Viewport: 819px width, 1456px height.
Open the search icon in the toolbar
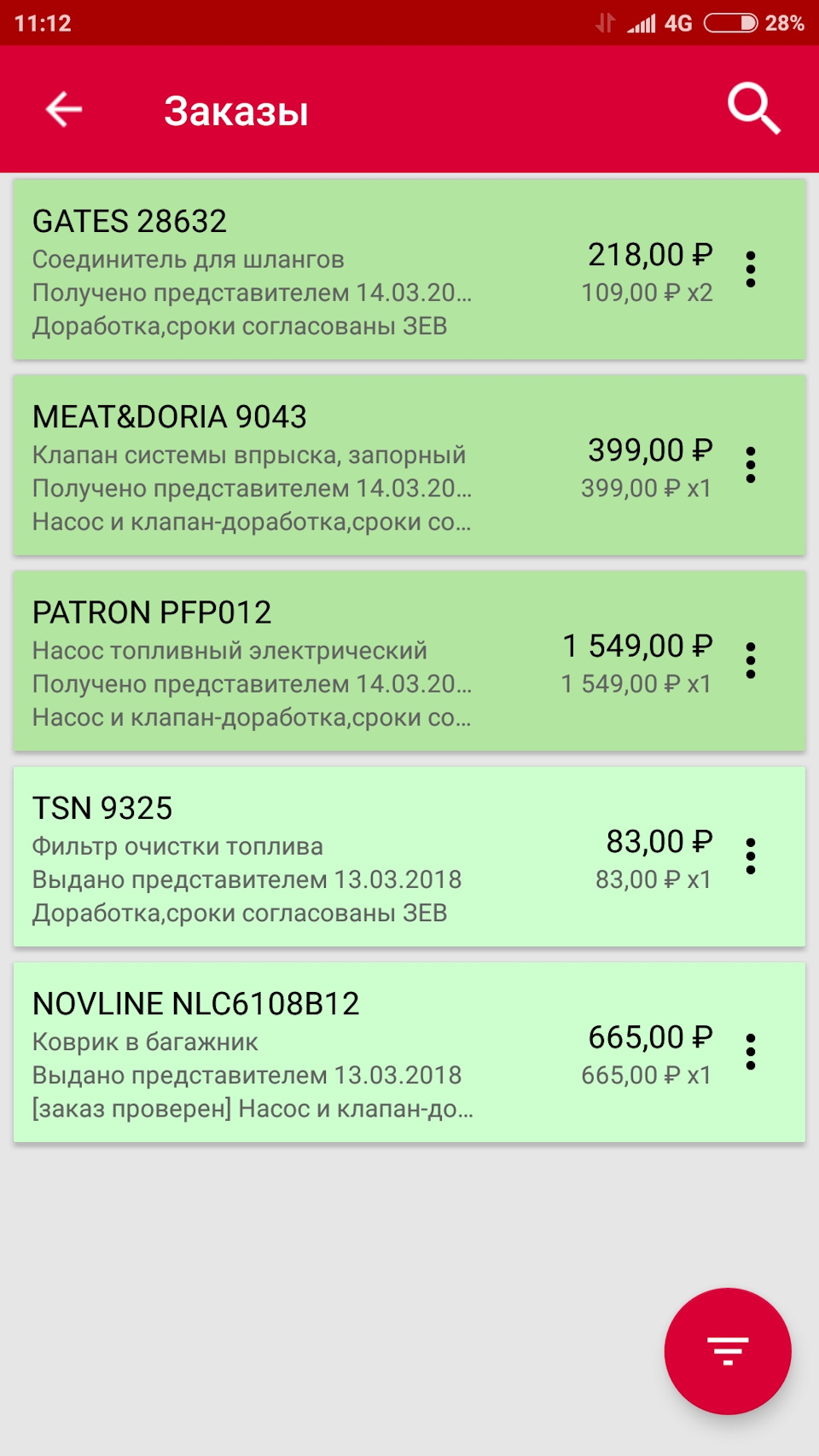click(754, 109)
